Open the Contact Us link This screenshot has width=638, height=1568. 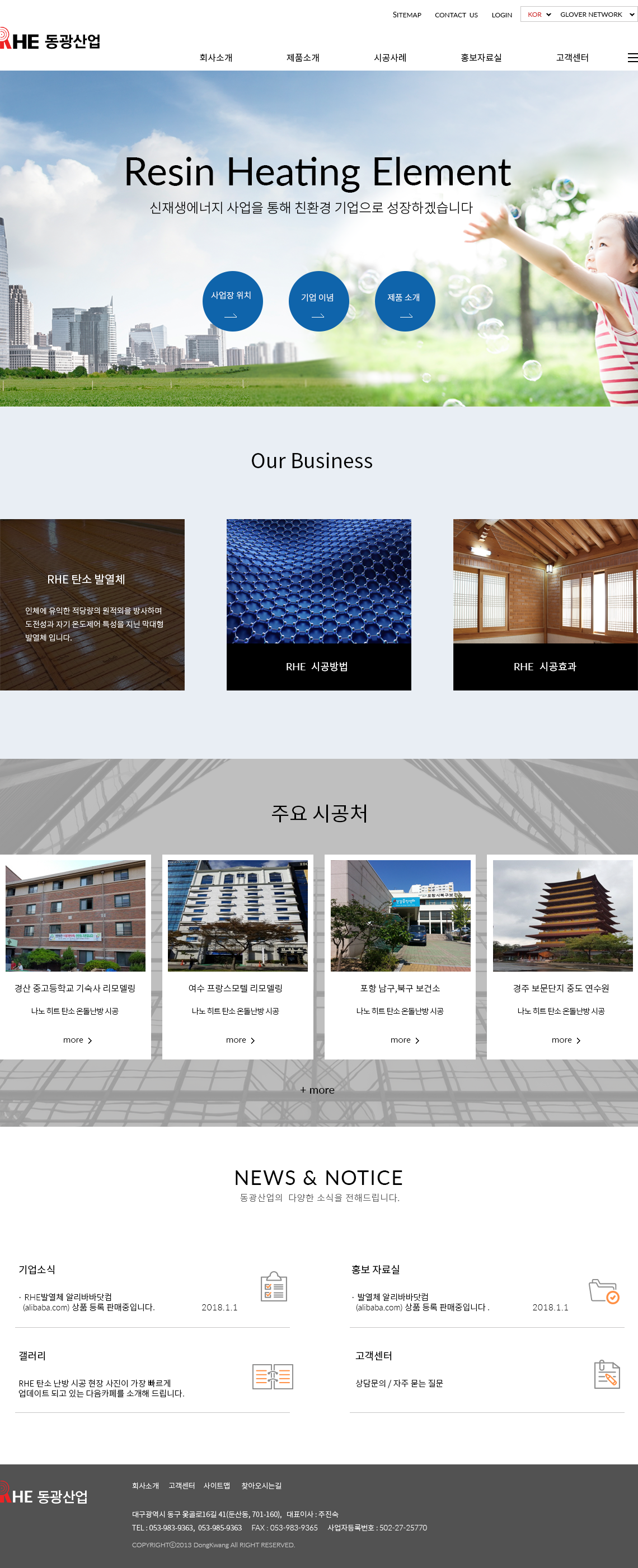tap(456, 15)
